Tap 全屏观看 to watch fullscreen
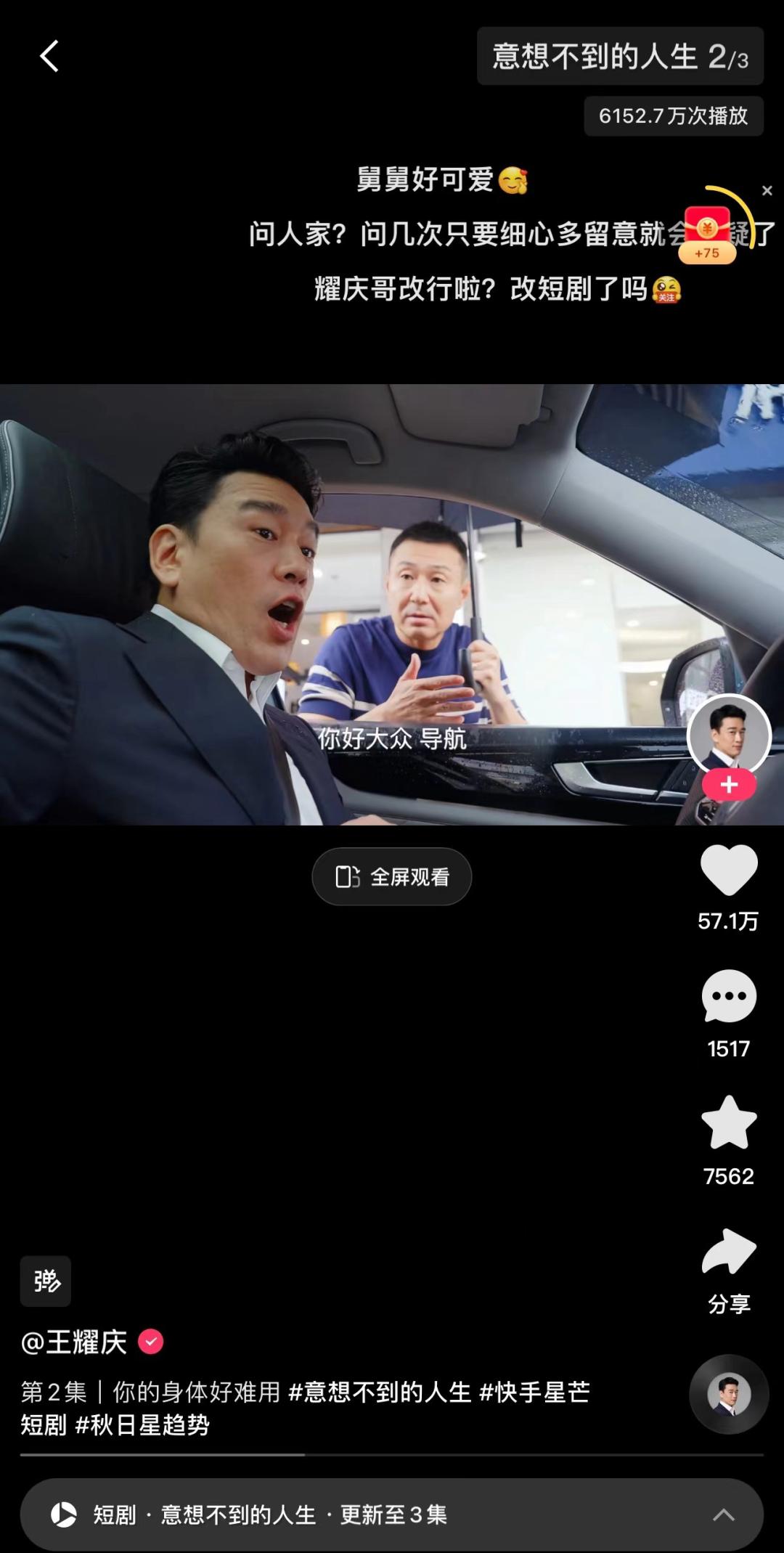Screen dimensions: 784x1553 pos(392,876)
